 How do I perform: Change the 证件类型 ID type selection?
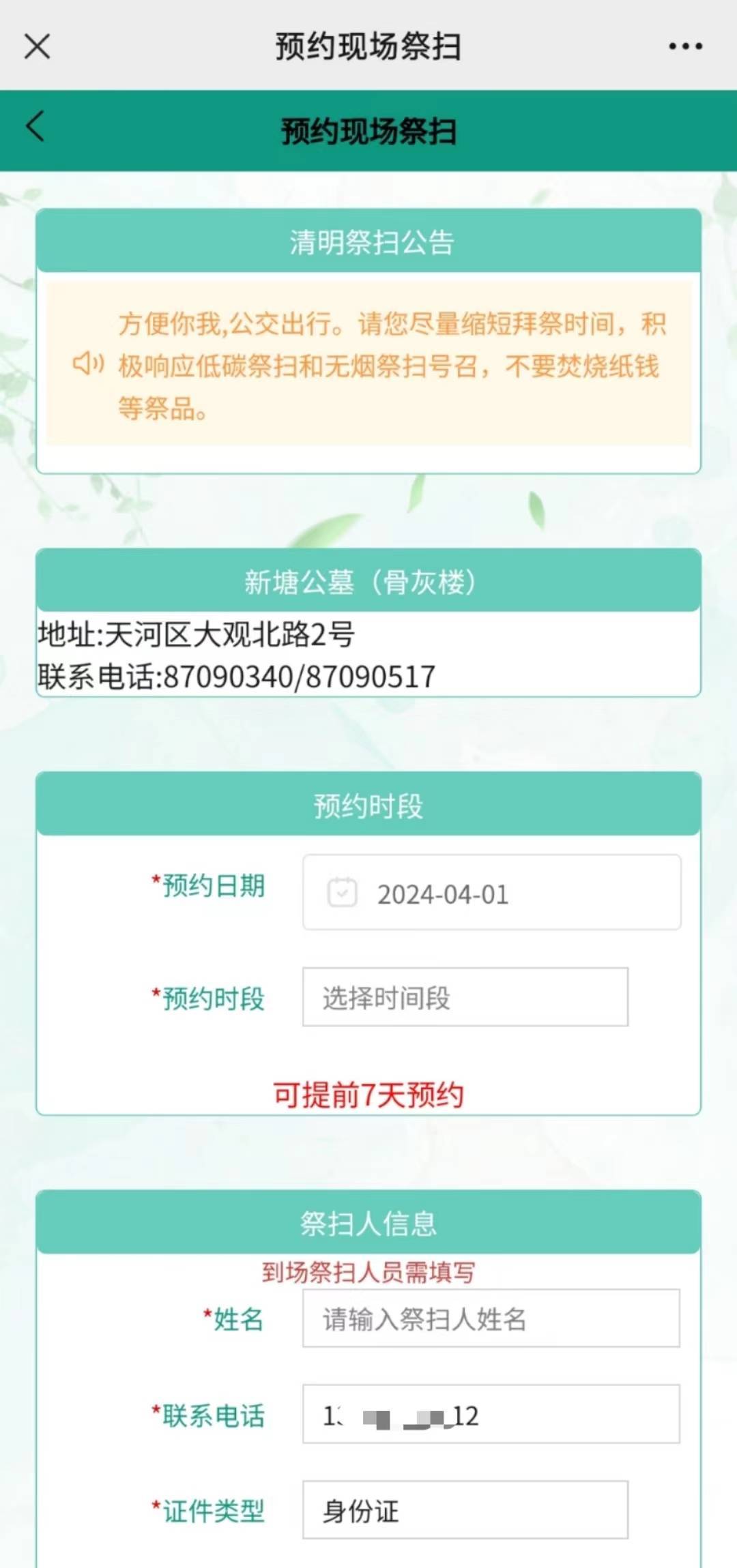point(465,1510)
